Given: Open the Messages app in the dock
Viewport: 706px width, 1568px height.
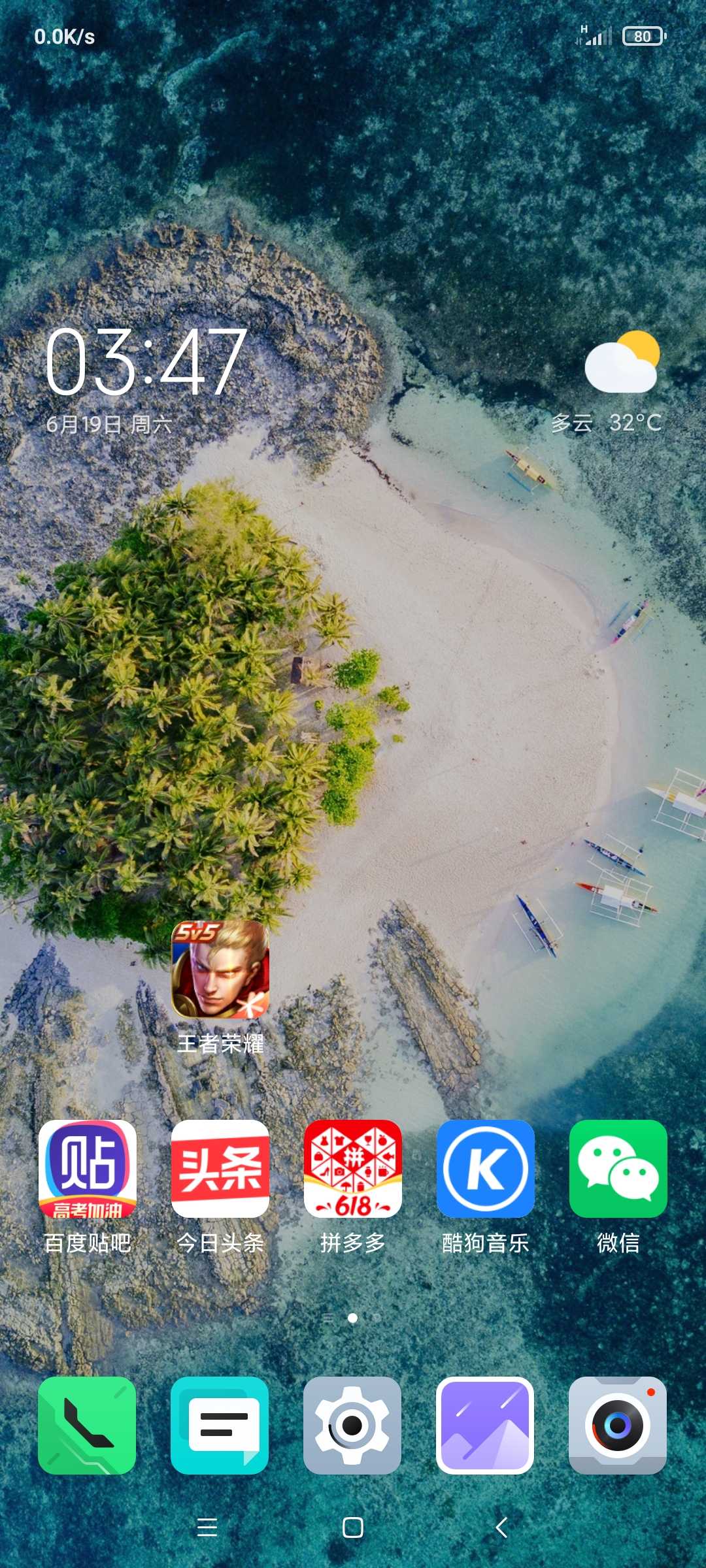Looking at the screenshot, I should point(220,1426).
